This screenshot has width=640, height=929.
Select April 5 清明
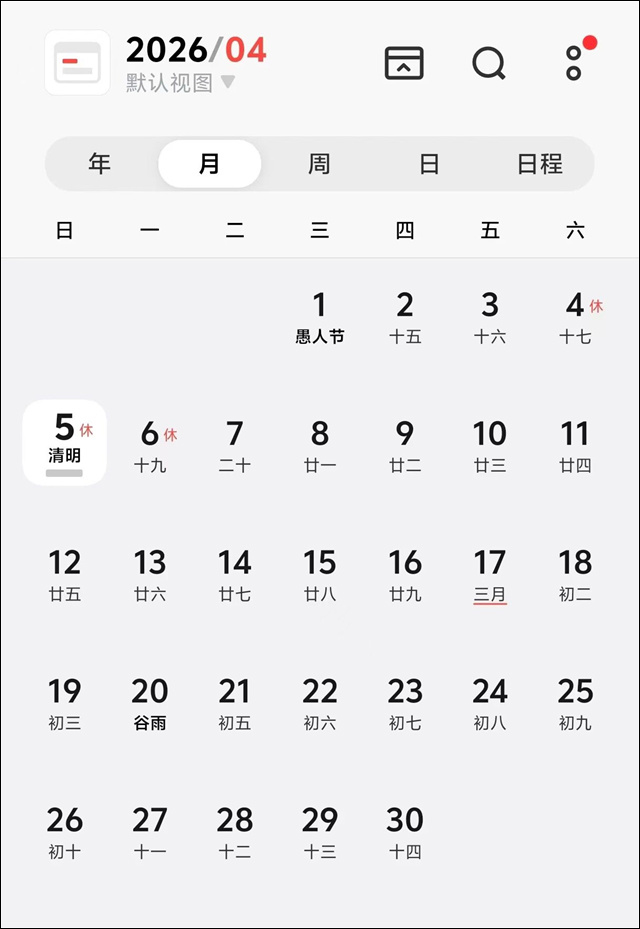pyautogui.click(x=65, y=442)
